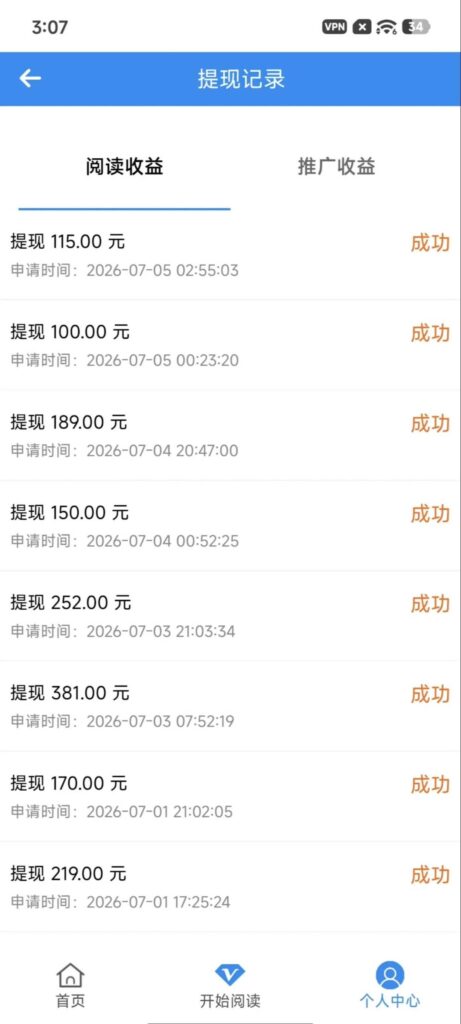
Task: Open 个人中心 in the bottom bar
Action: click(390, 985)
